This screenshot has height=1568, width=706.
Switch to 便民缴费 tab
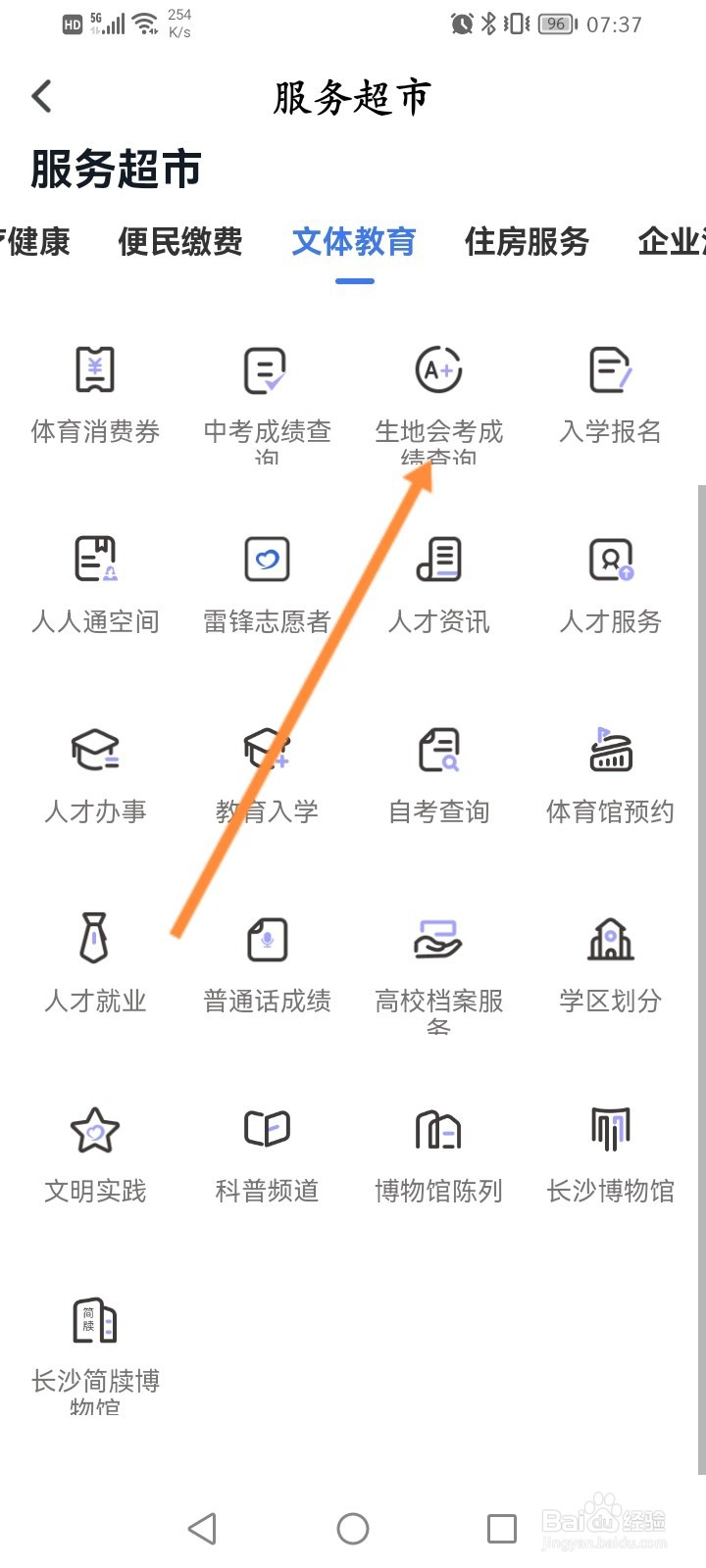(180, 242)
